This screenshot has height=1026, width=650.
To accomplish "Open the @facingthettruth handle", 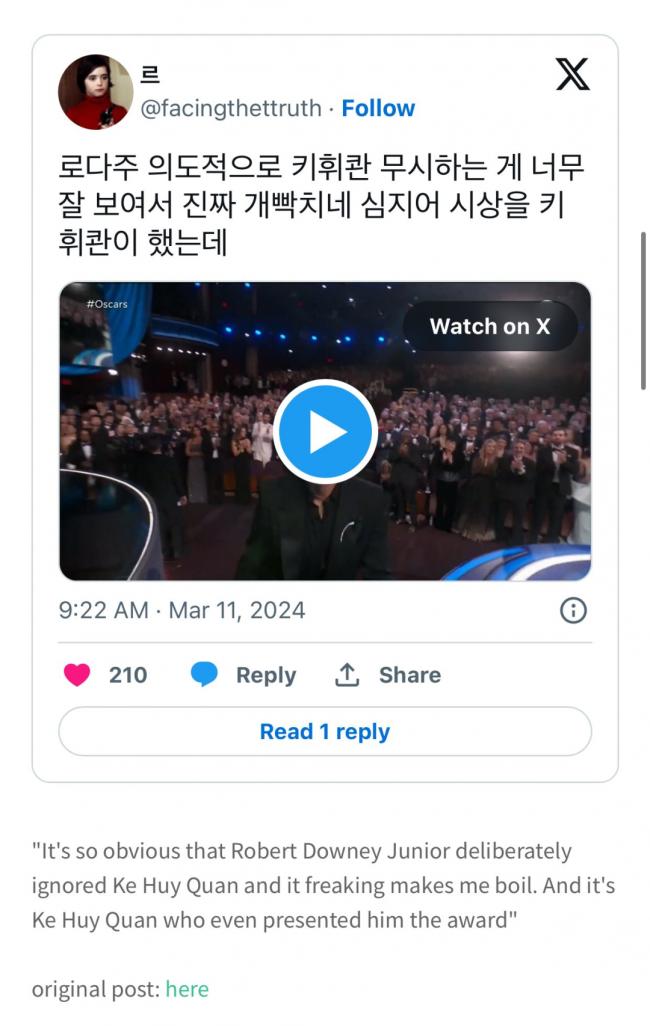I will click(230, 108).
